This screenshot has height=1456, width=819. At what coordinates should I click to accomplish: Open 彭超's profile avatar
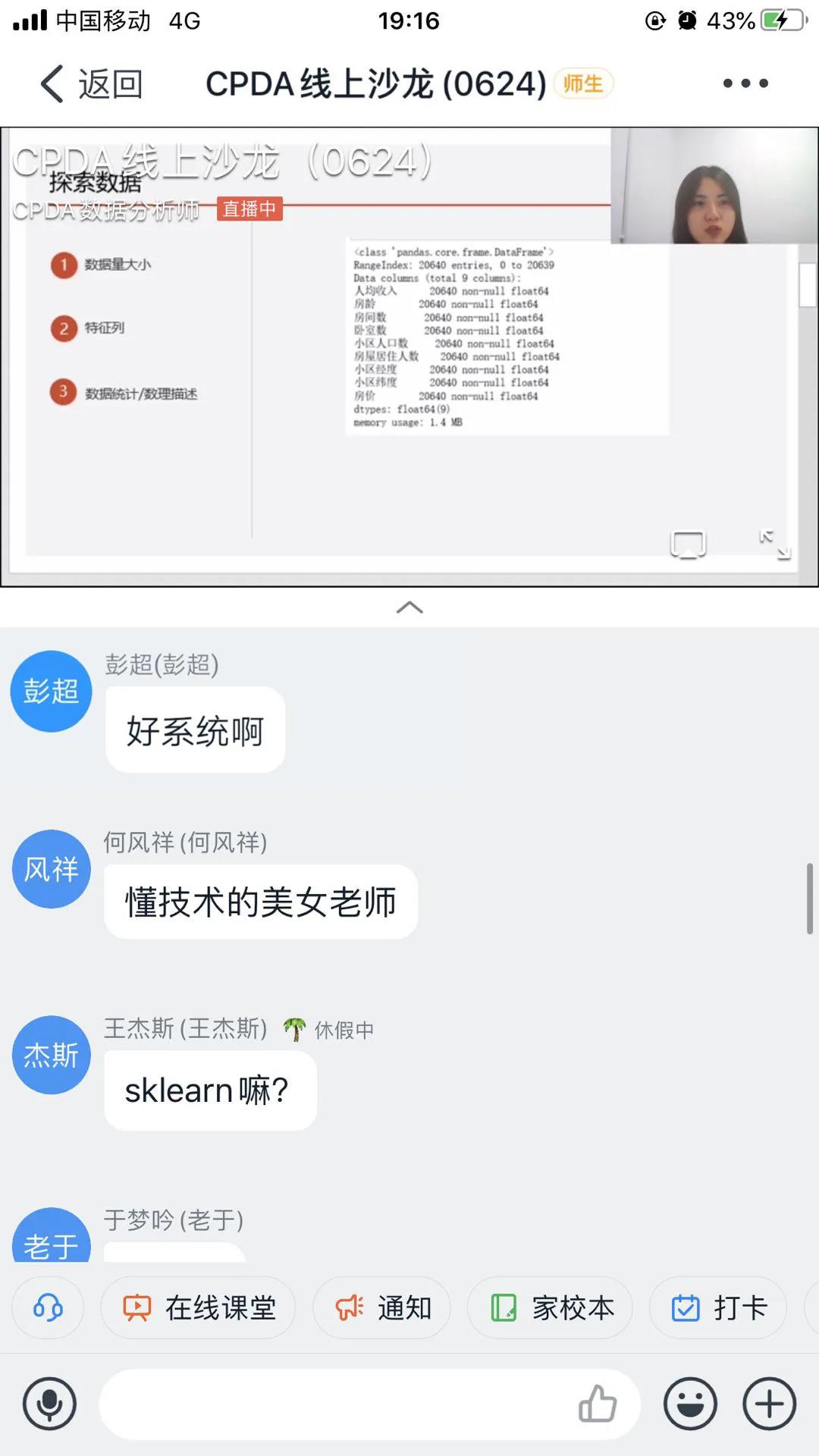coord(51,691)
